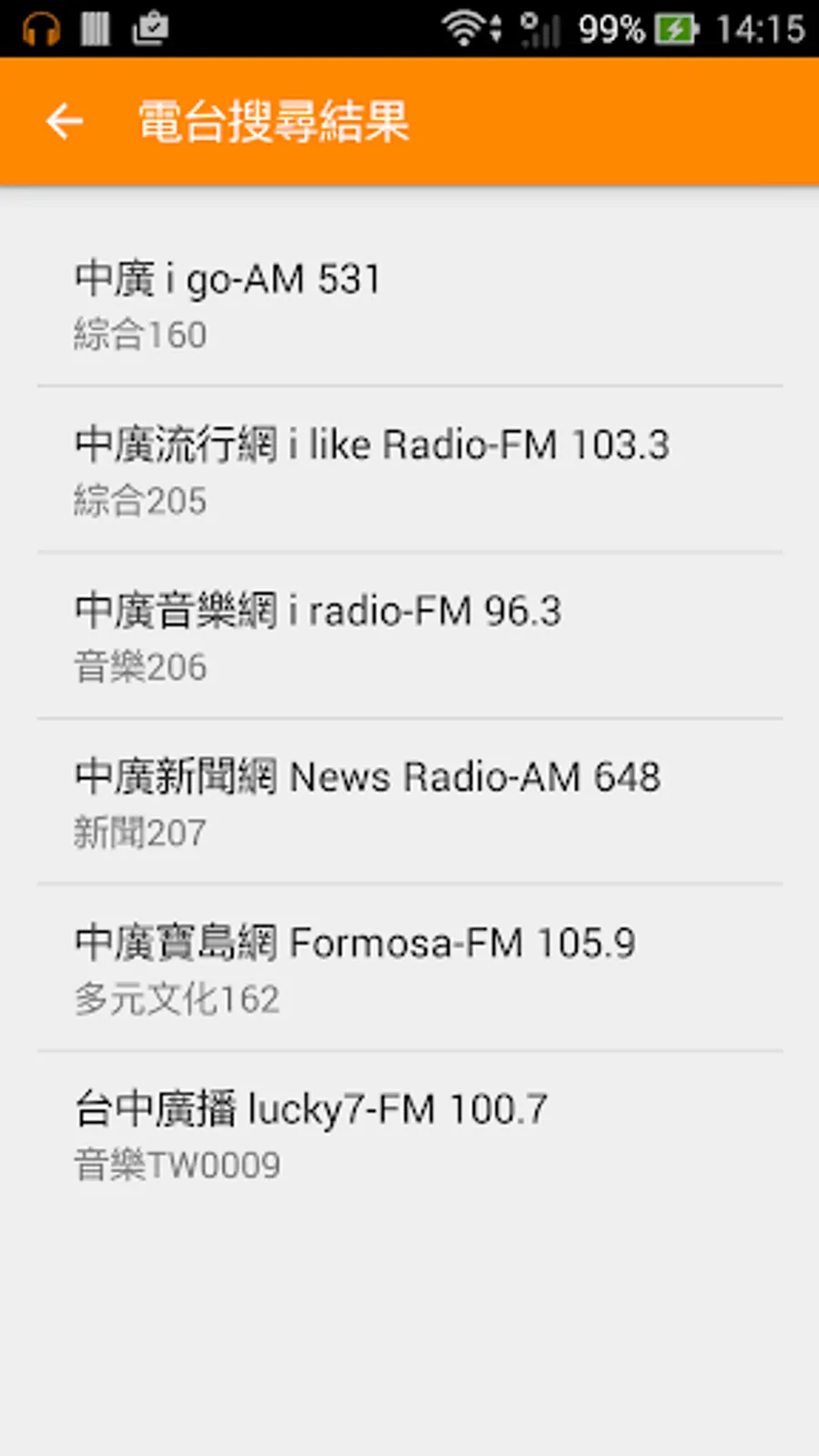819x1456 pixels.
Task: Tap 台中廣播 lucky7-FM 100.7 result
Action: coord(409,1135)
